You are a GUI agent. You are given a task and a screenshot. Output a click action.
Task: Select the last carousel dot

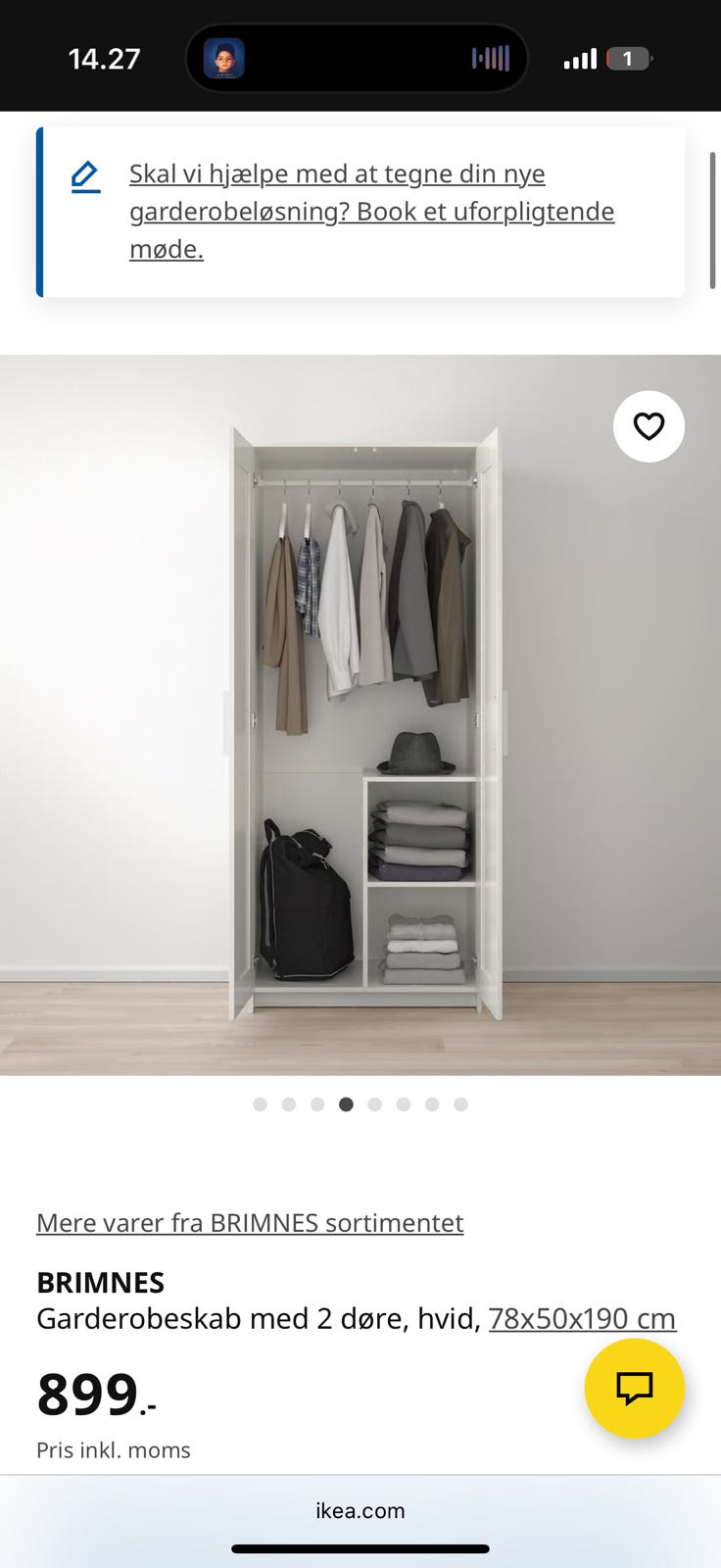pyautogui.click(x=461, y=1103)
